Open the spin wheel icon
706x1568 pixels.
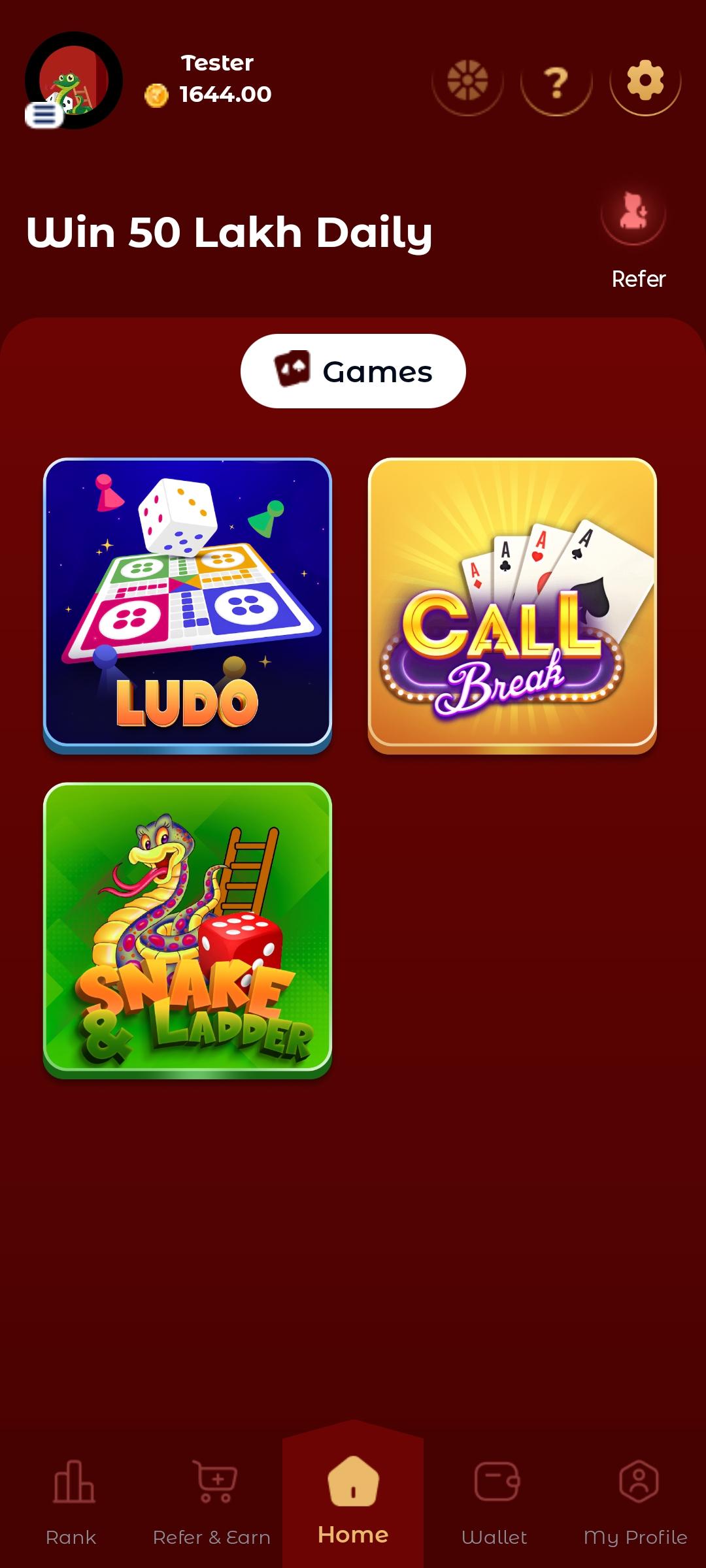point(467,81)
